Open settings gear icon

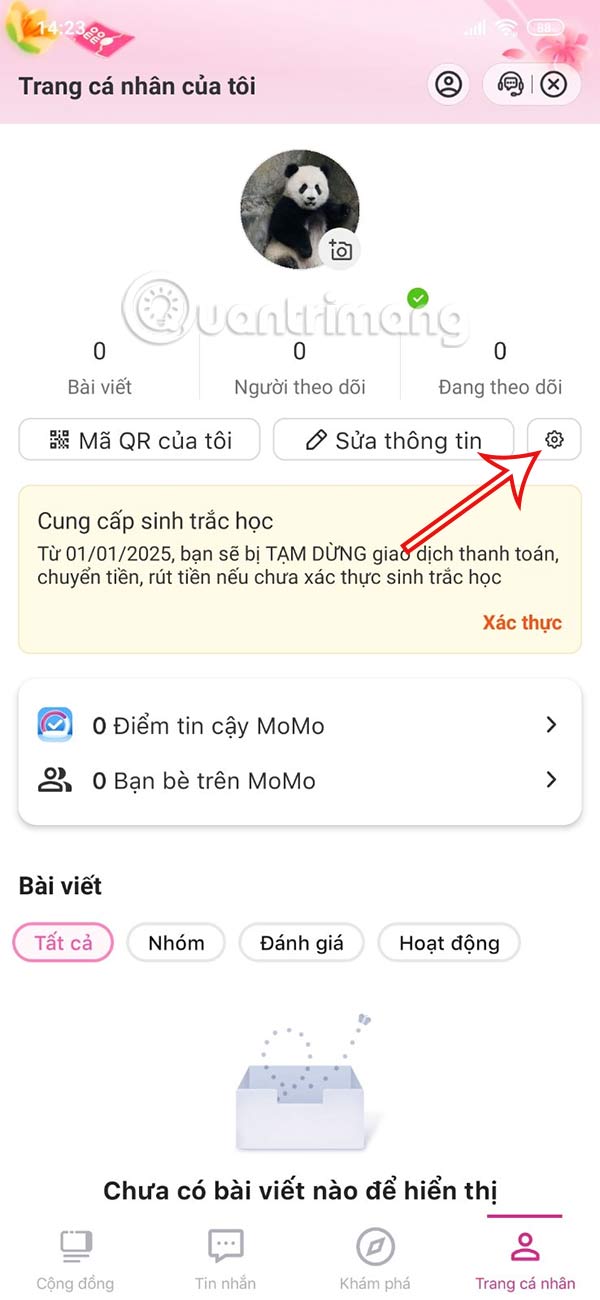tap(554, 440)
